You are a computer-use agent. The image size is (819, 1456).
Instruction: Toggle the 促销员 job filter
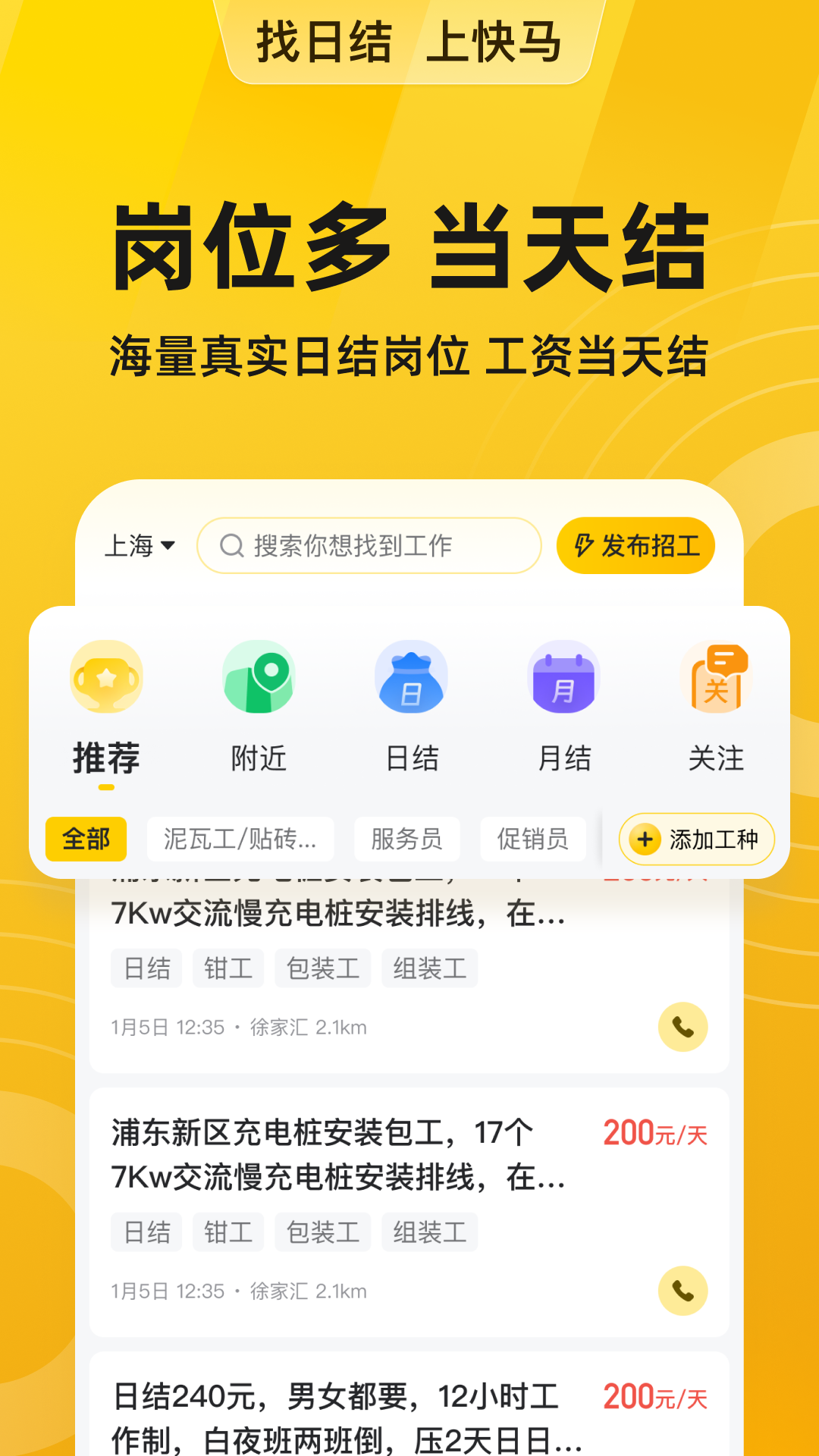tap(533, 839)
